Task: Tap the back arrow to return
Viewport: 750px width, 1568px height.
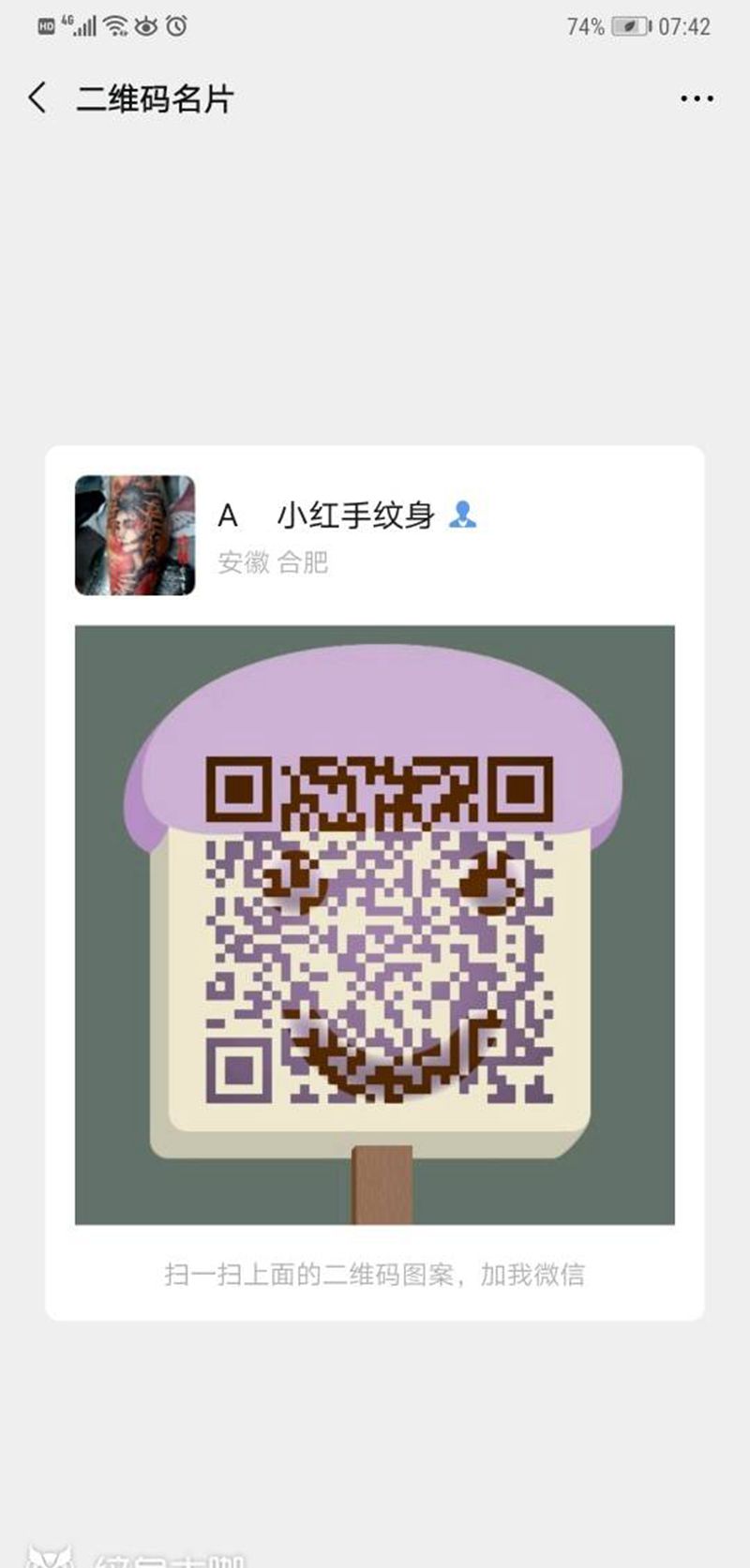Action: [36, 97]
